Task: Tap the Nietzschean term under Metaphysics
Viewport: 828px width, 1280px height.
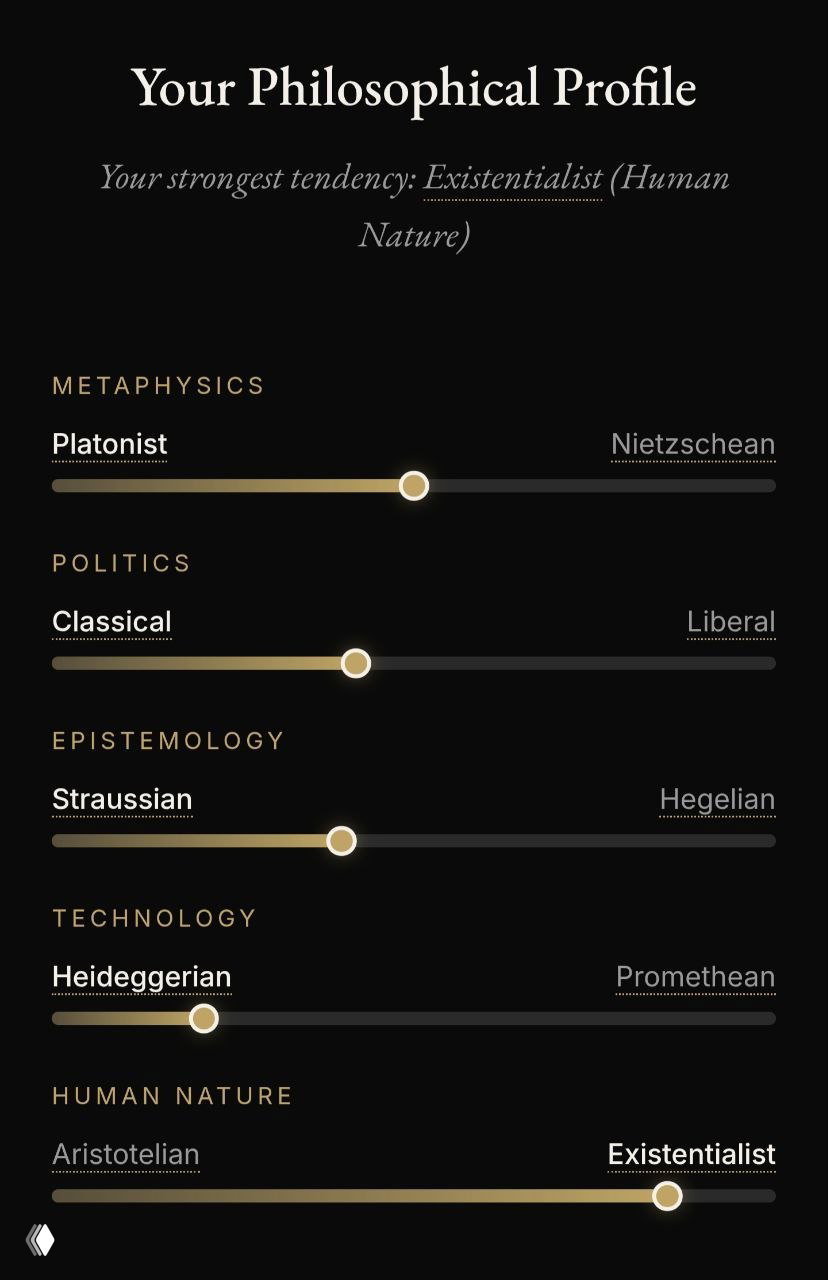Action: [693, 444]
